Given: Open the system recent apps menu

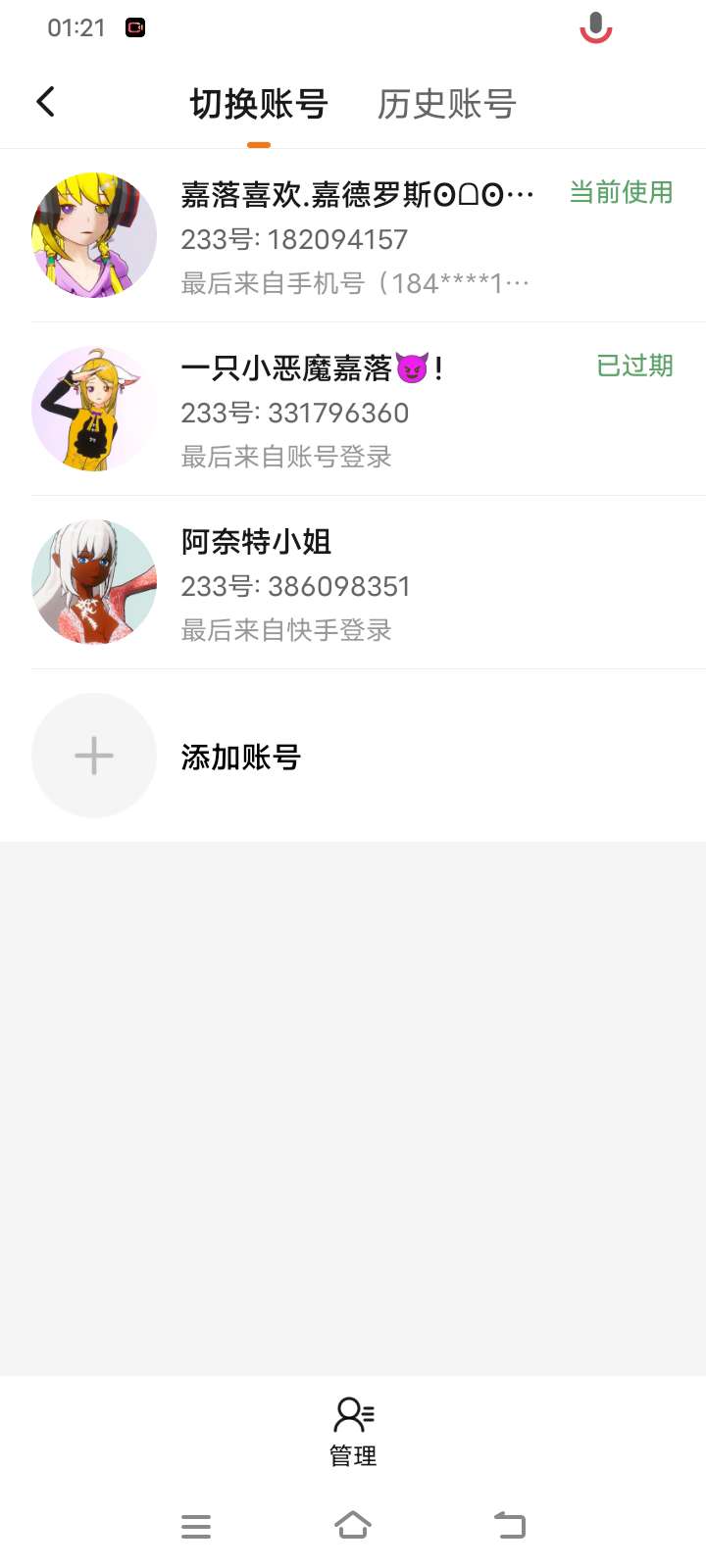Looking at the screenshot, I should tap(196, 1526).
